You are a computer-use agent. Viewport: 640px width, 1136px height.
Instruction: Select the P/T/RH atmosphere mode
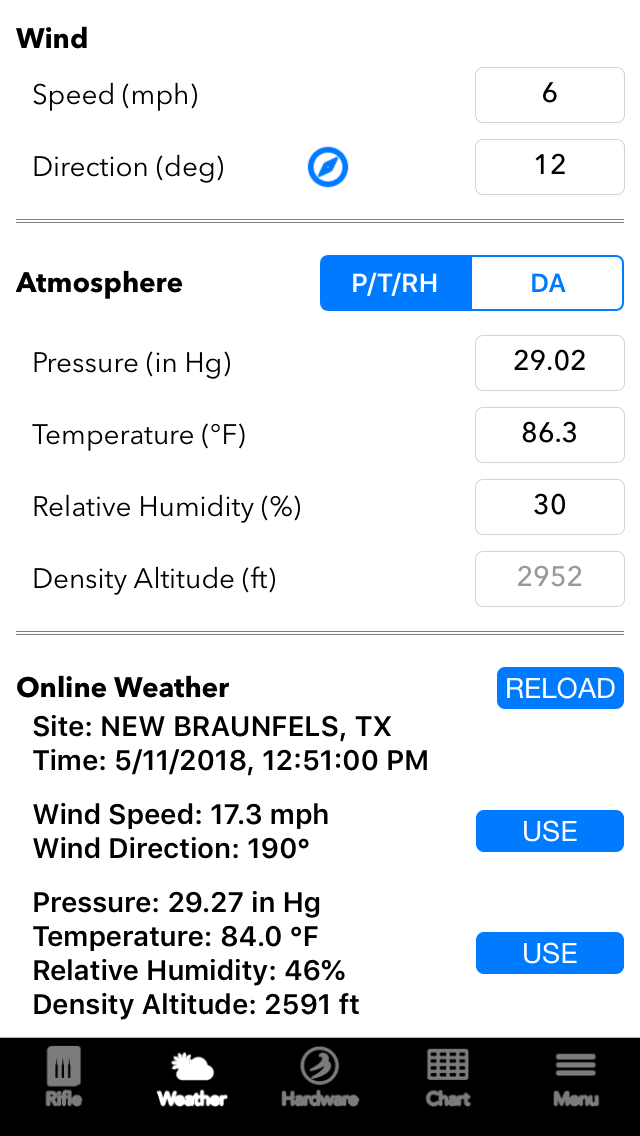point(396,283)
